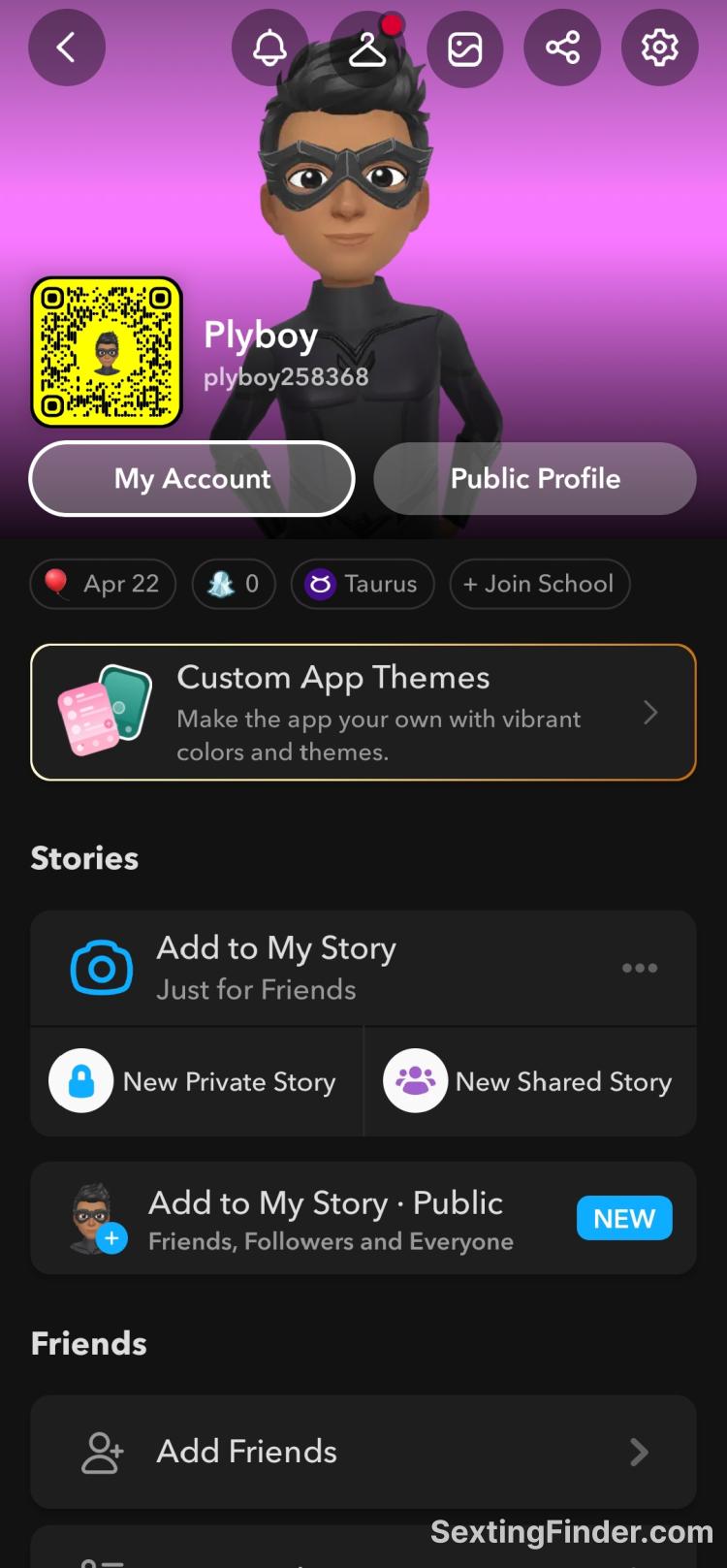Share this profile
Viewport: 727px width, 1568px height.
point(562,48)
